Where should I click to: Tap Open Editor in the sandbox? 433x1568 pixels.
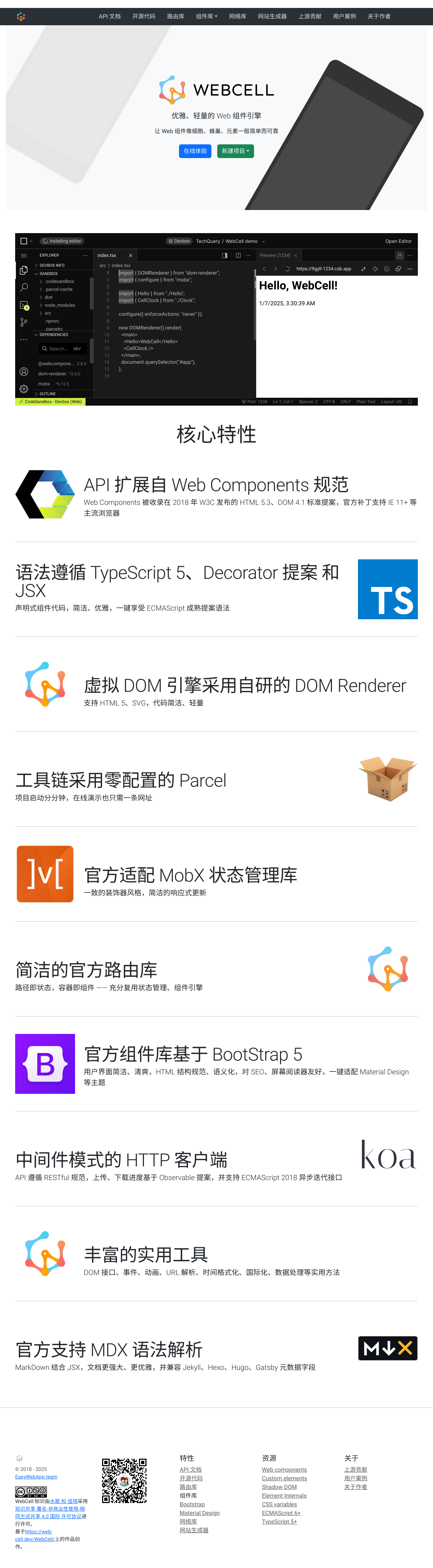(398, 241)
